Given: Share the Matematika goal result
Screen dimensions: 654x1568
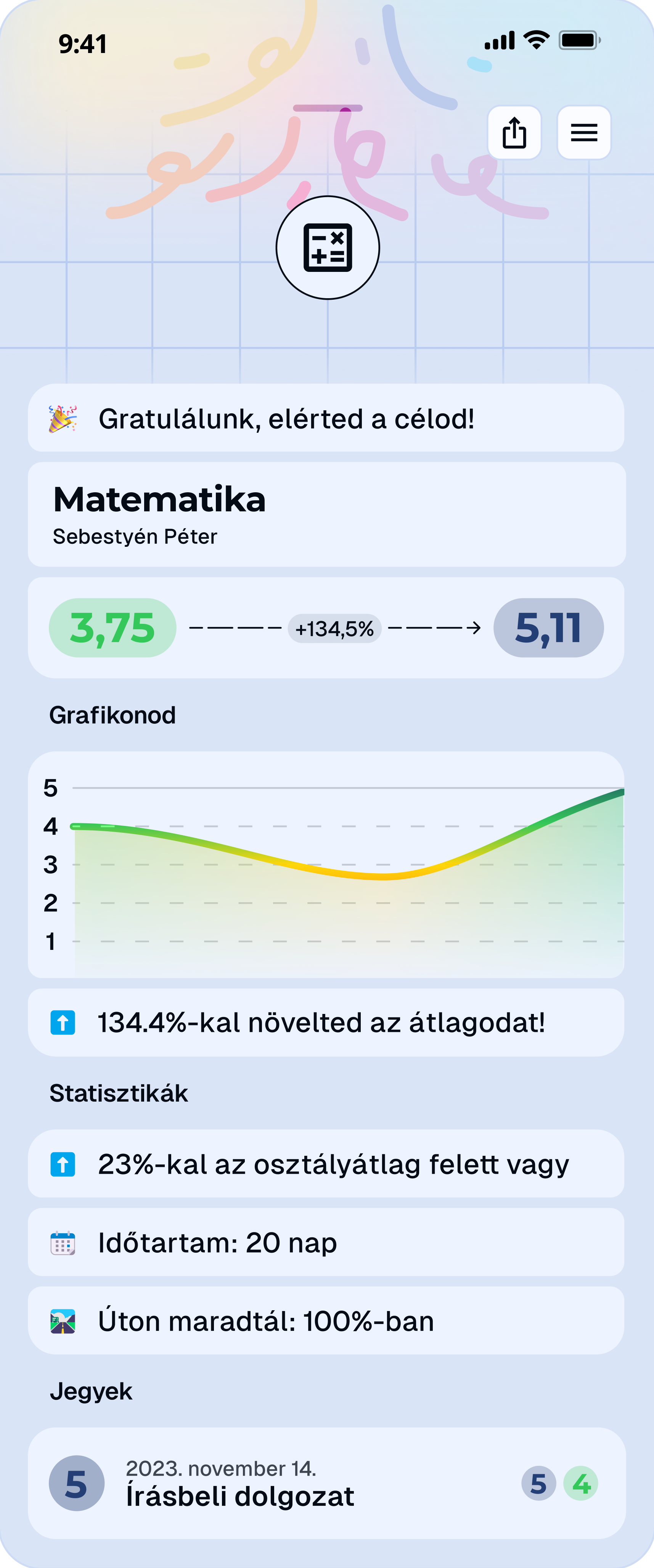Looking at the screenshot, I should 514,133.
